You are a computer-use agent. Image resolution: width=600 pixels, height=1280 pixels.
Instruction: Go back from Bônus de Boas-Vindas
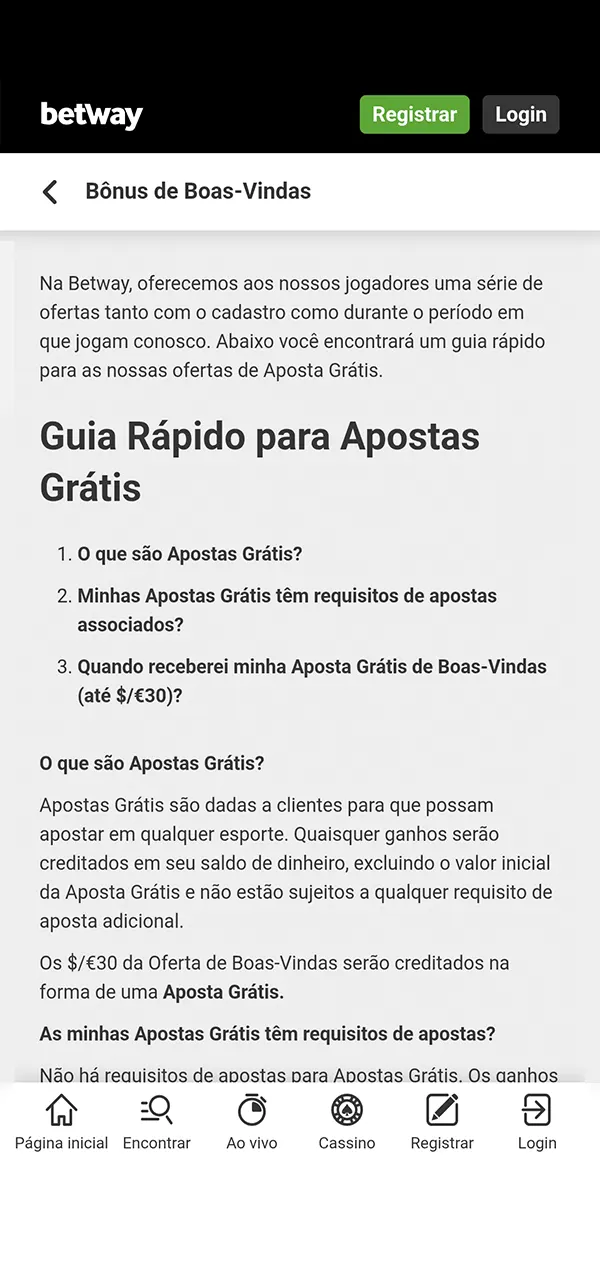50,192
